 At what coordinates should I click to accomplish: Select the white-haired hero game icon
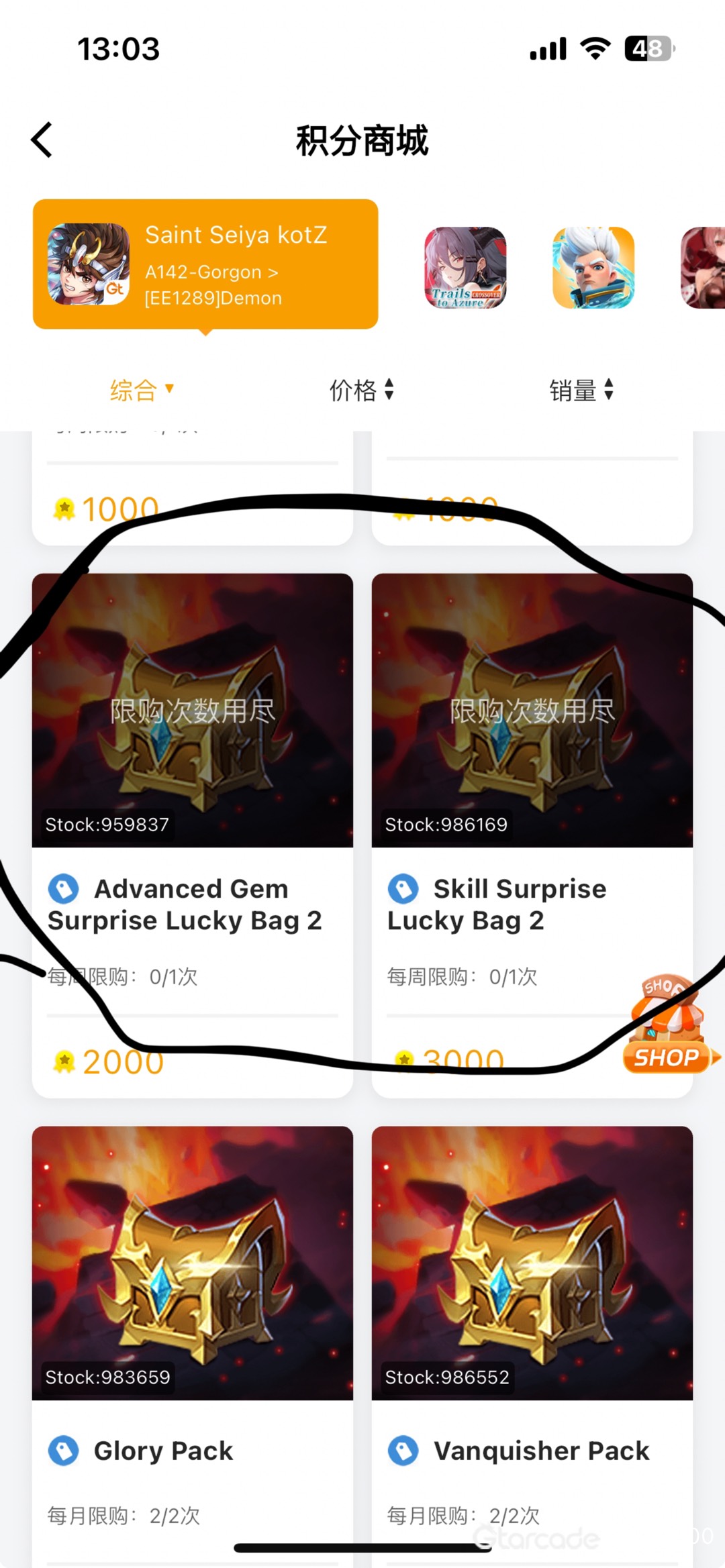[593, 268]
